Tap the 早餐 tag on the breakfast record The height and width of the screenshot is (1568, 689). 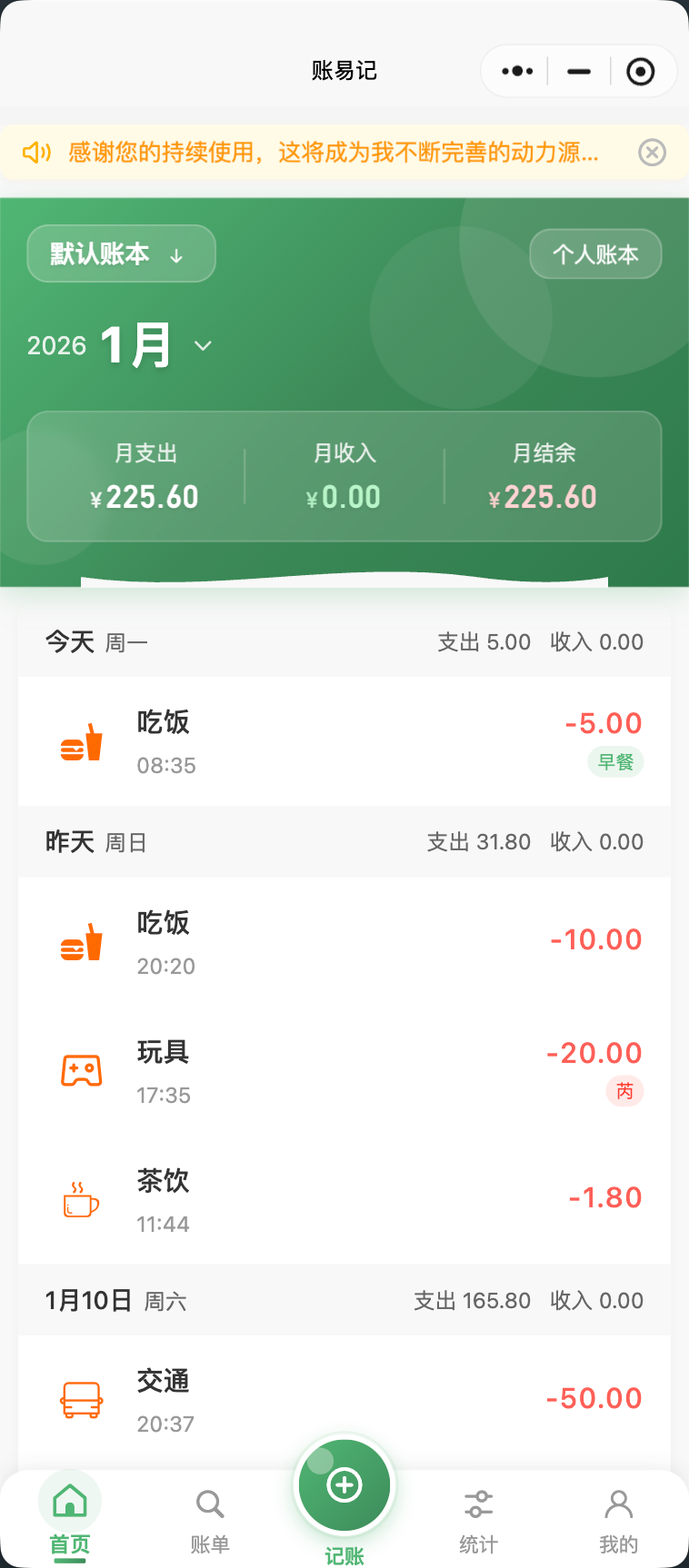[615, 762]
